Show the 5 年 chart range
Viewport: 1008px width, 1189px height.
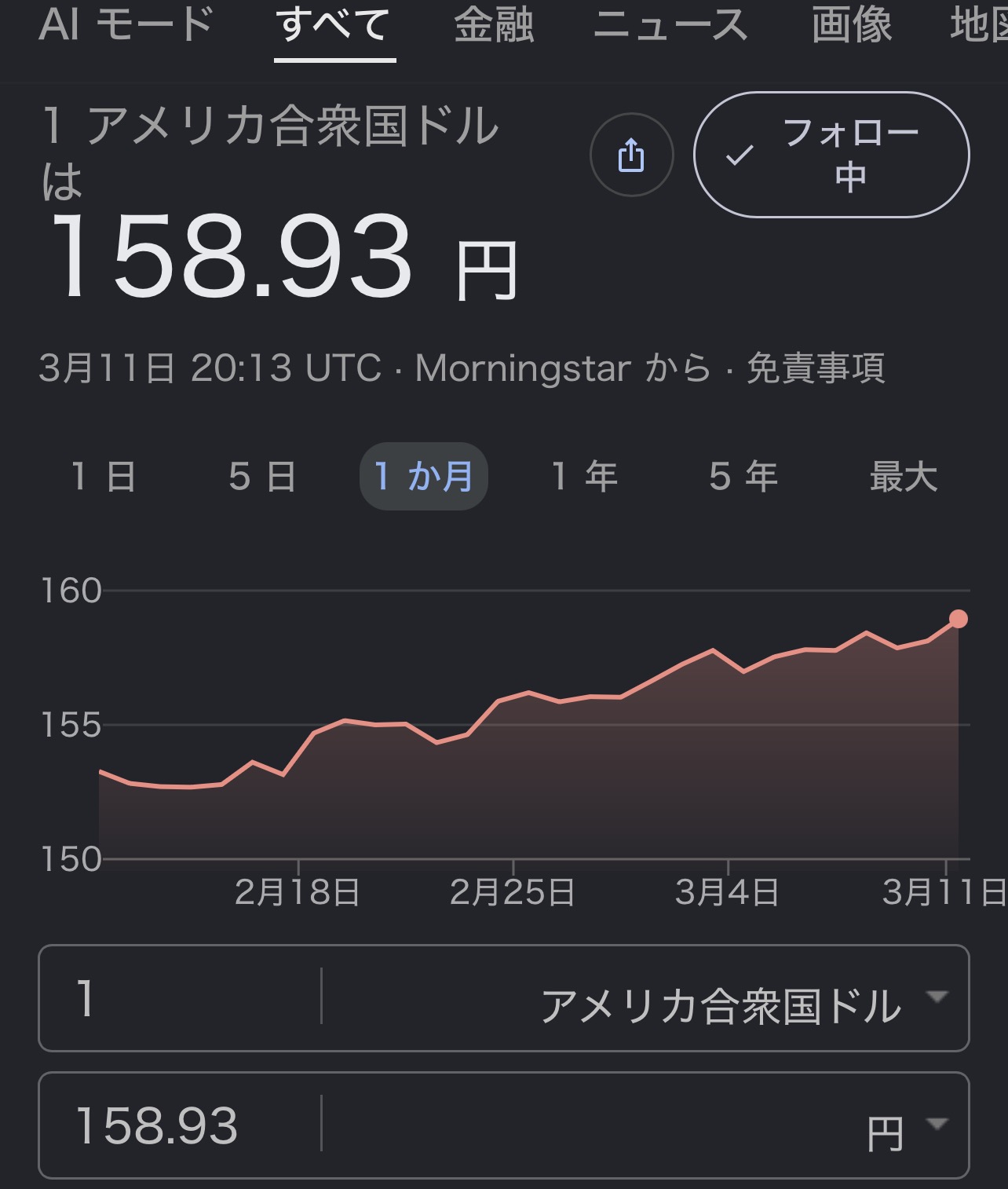pos(743,476)
